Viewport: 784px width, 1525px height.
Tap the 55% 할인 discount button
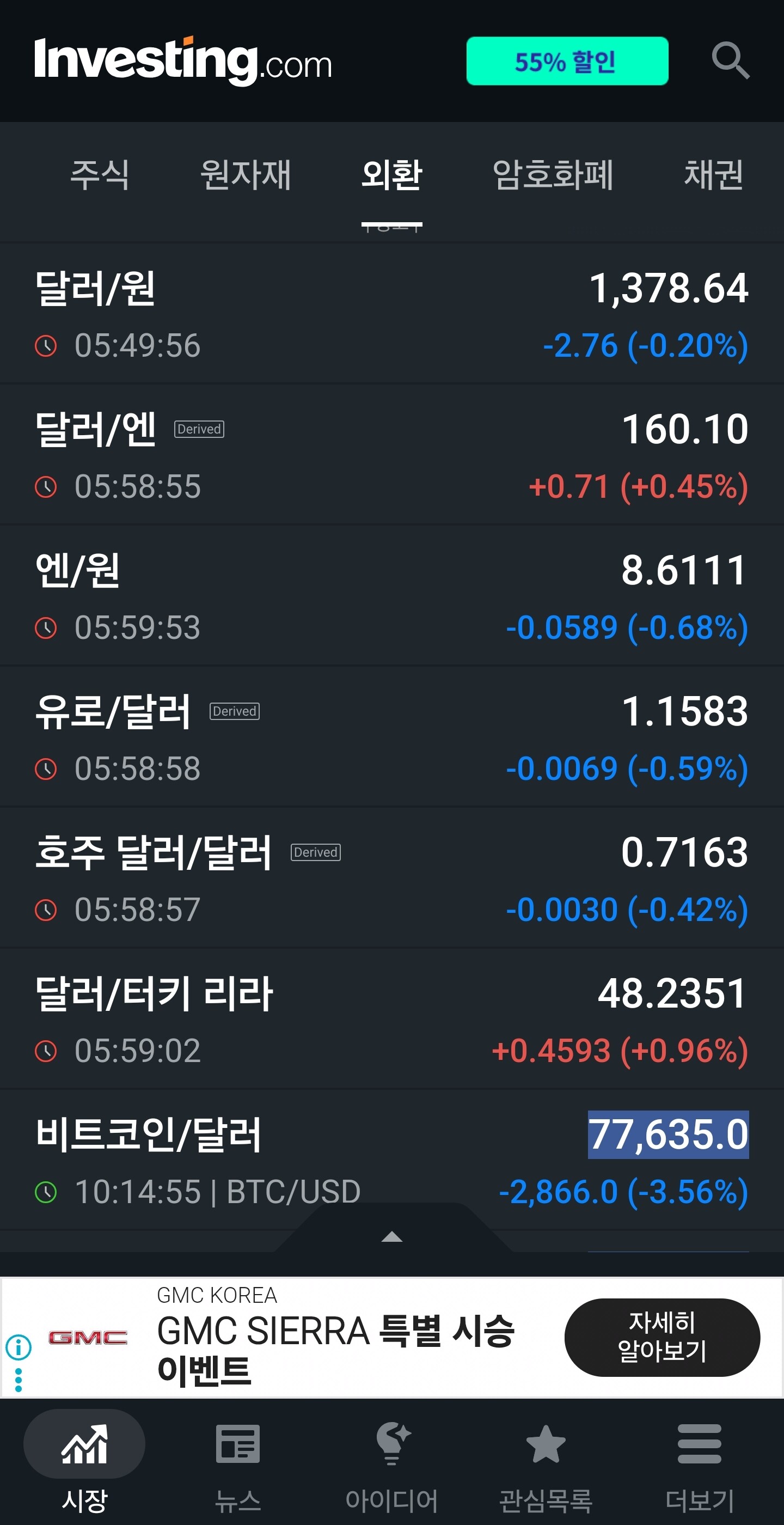coord(567,61)
